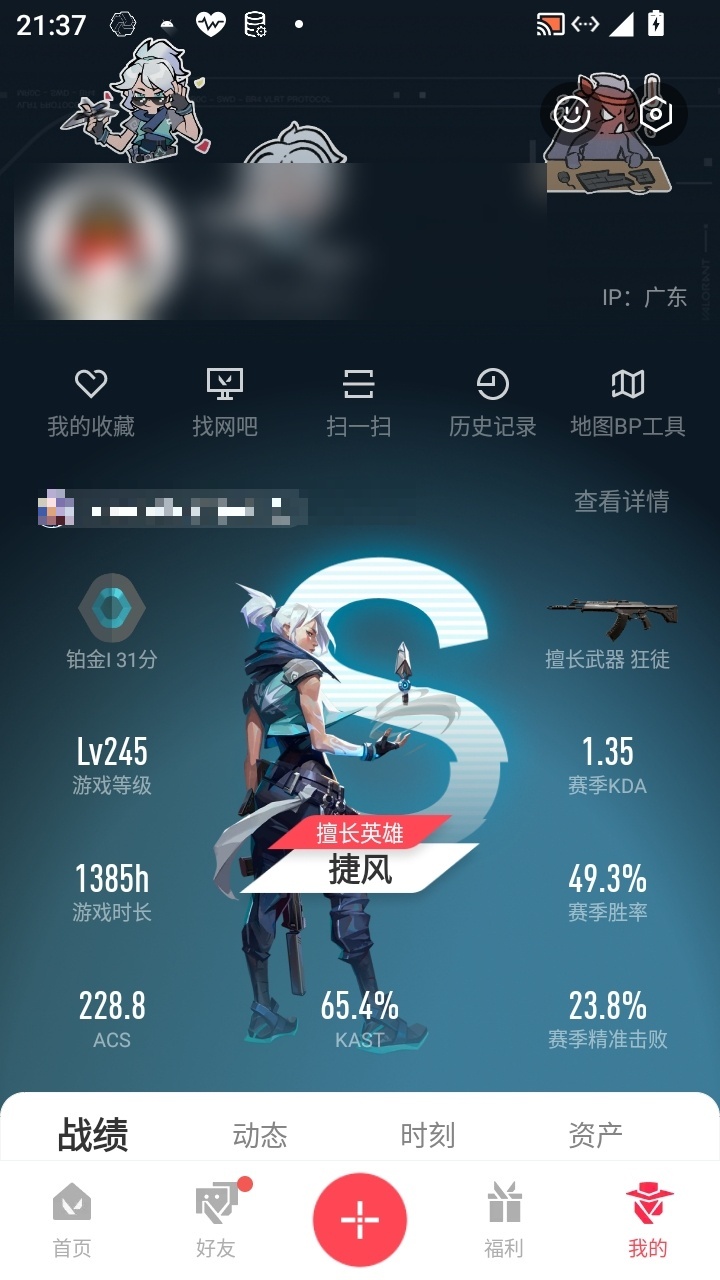Screen dimensions: 720x1280
Task: Select the 我的 profile tab
Action: point(648,1219)
